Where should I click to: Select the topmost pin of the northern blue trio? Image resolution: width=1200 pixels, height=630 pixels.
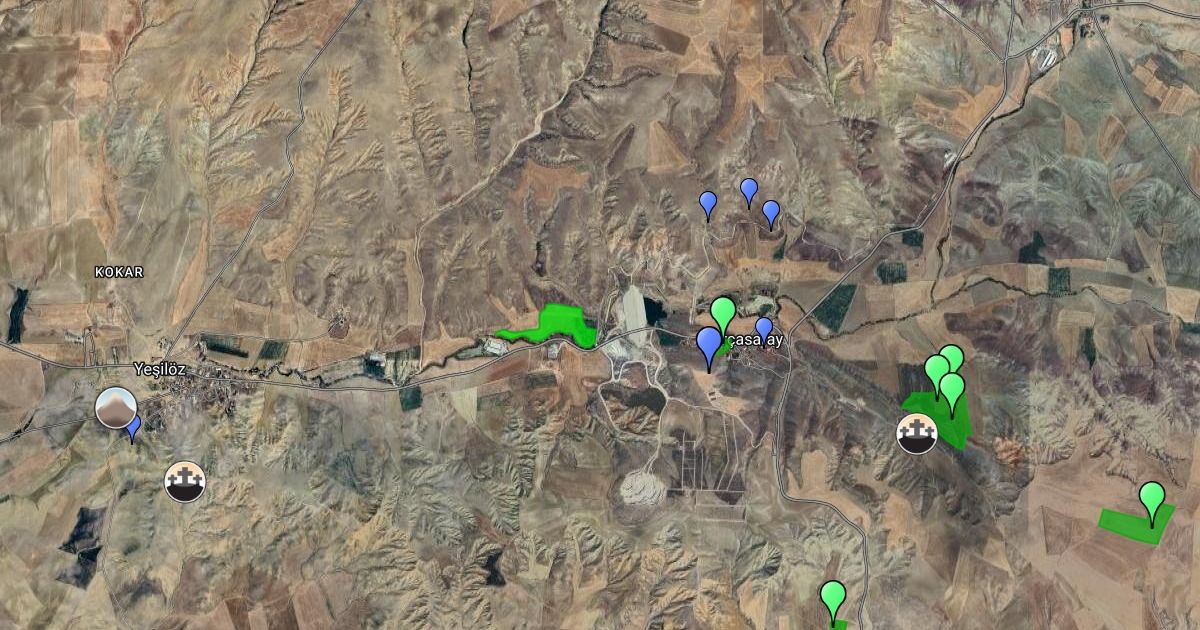[x=749, y=192]
